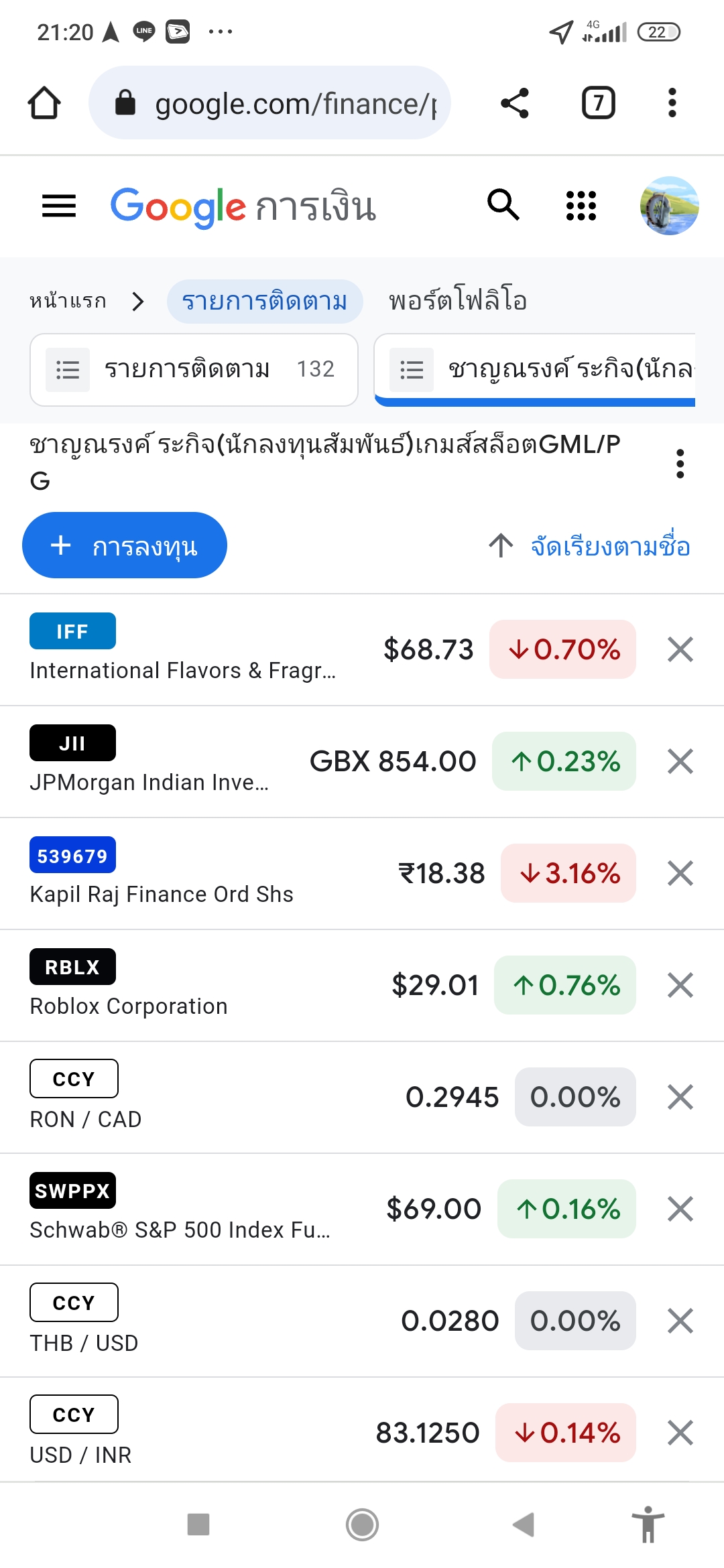This screenshot has width=724, height=1568.
Task: Select the รายการติดตาม breadcrumb chip
Action: (265, 300)
